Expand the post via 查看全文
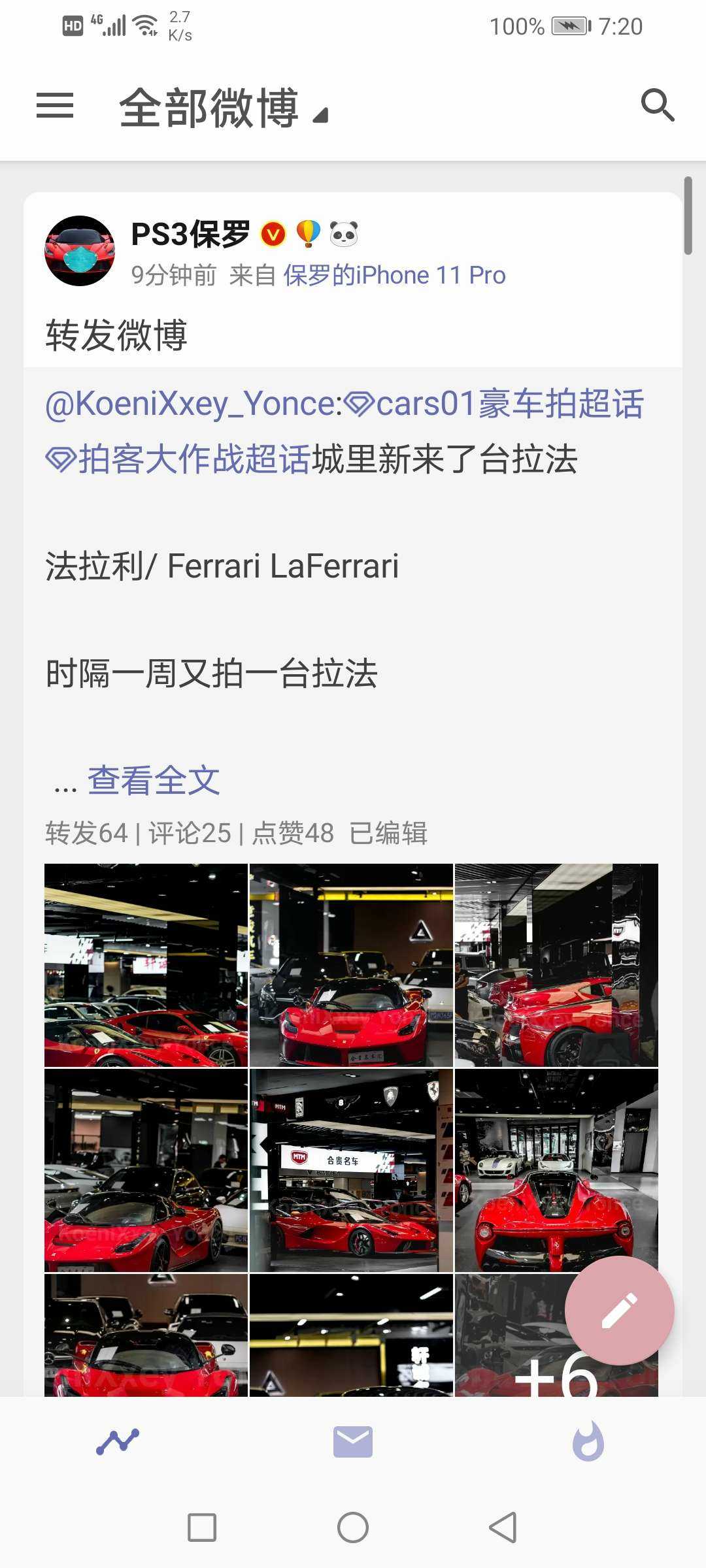Screen dimensions: 706x1568 coord(154,780)
